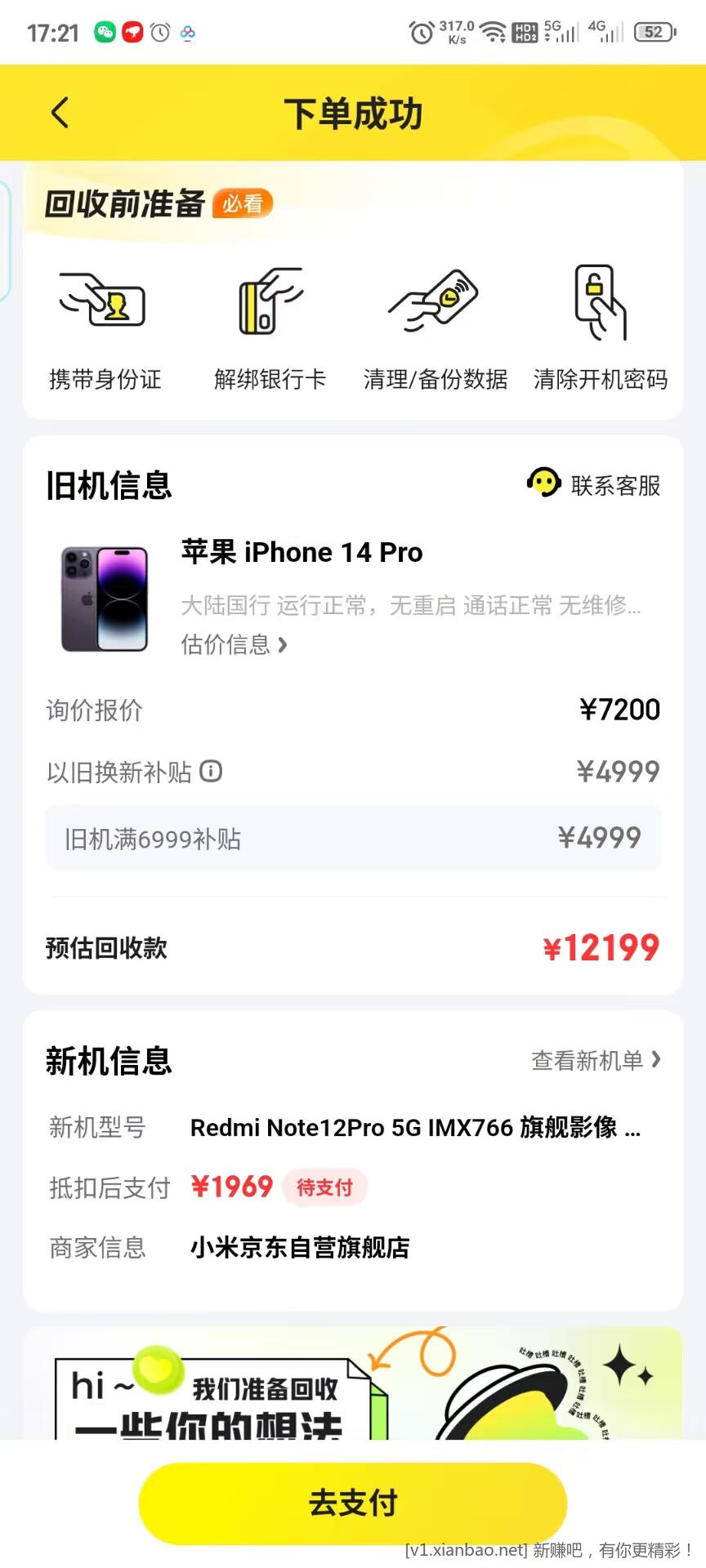The image size is (706, 1568).
Task: Tap 联系客服 to contact support
Action: click(x=594, y=485)
